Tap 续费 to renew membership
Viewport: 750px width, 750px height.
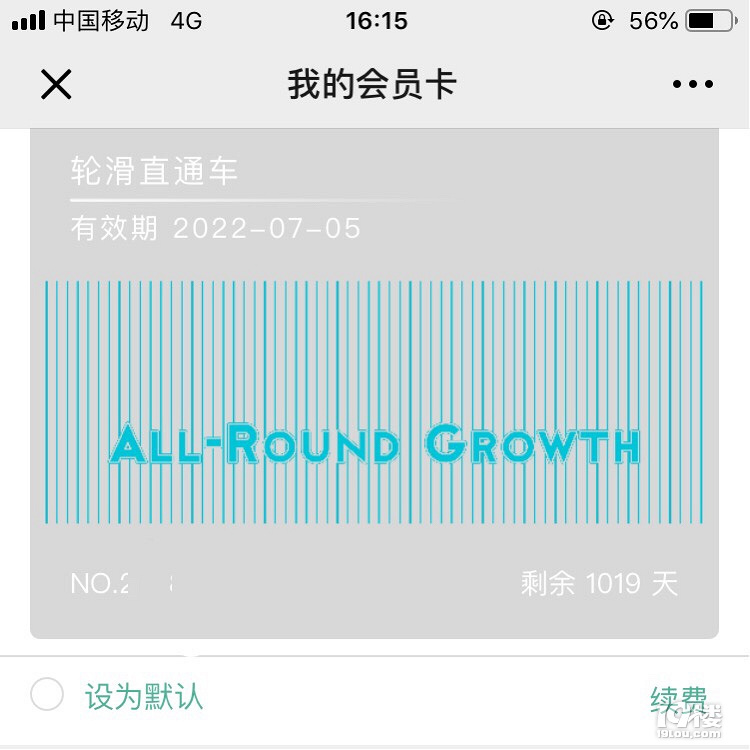678,697
